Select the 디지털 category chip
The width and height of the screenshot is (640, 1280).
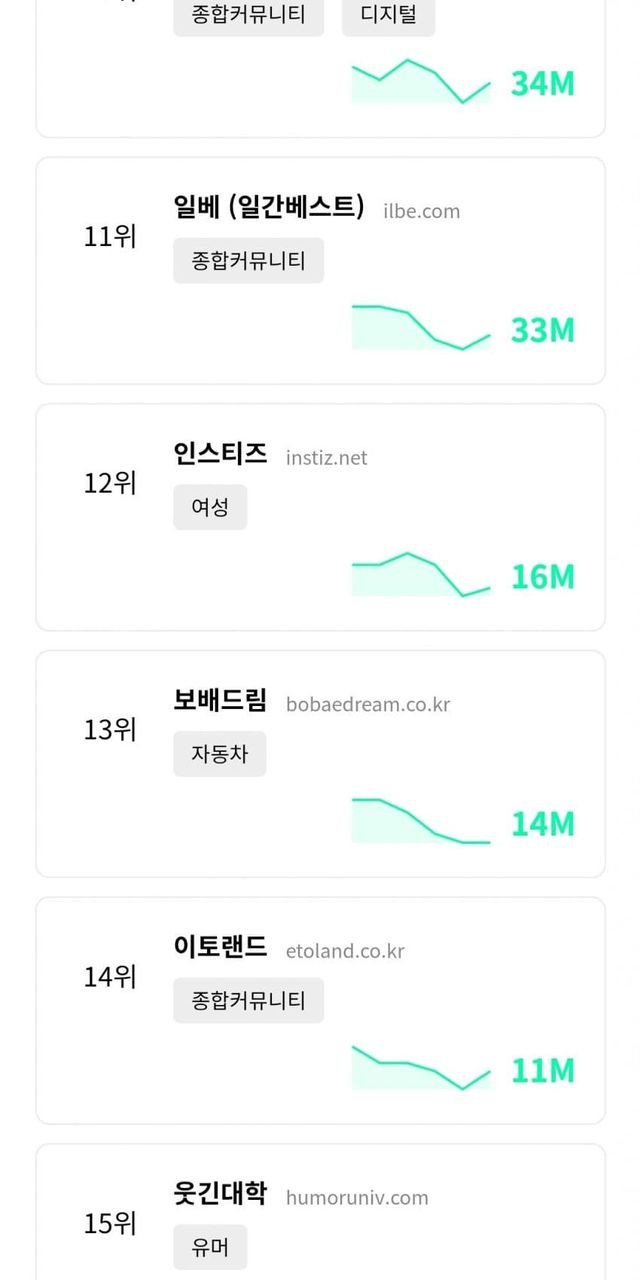(388, 16)
